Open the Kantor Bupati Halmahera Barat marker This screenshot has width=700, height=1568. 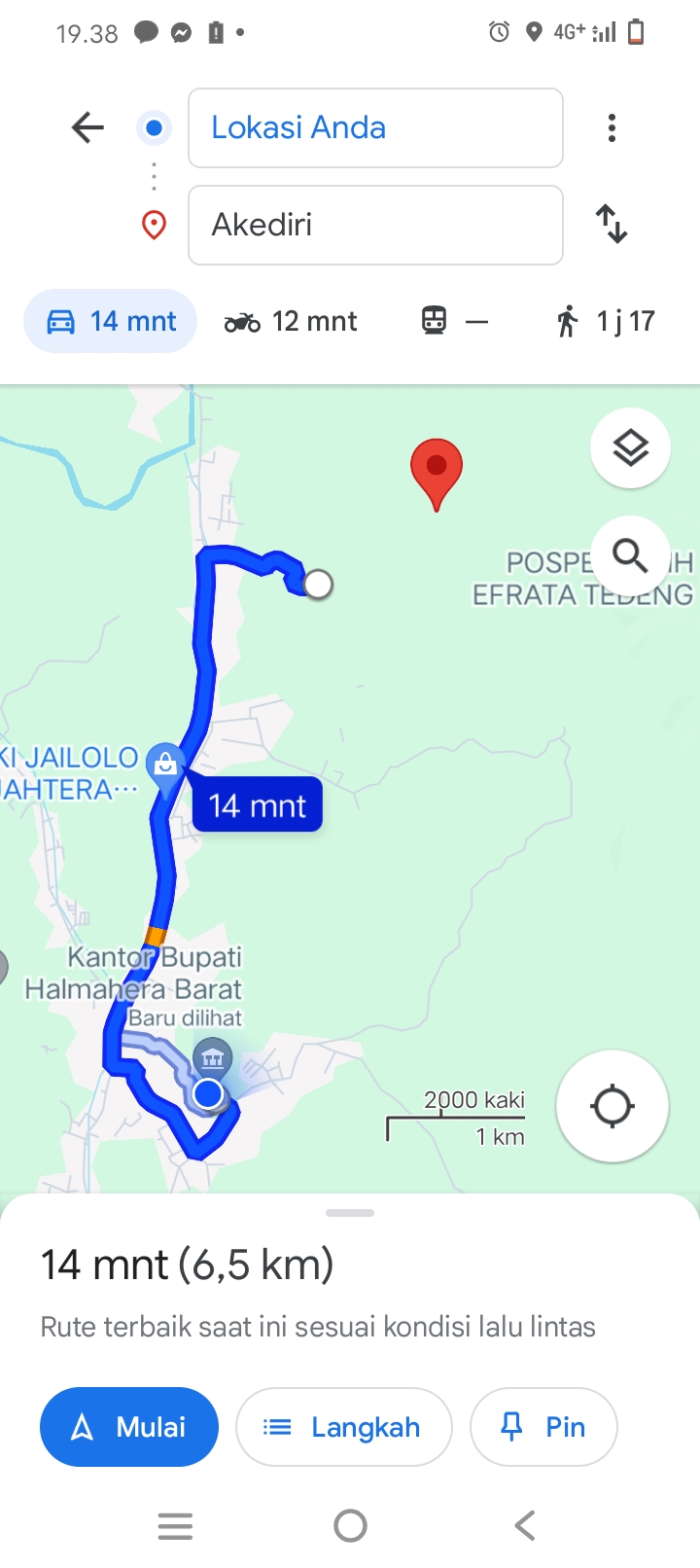pos(212,1056)
